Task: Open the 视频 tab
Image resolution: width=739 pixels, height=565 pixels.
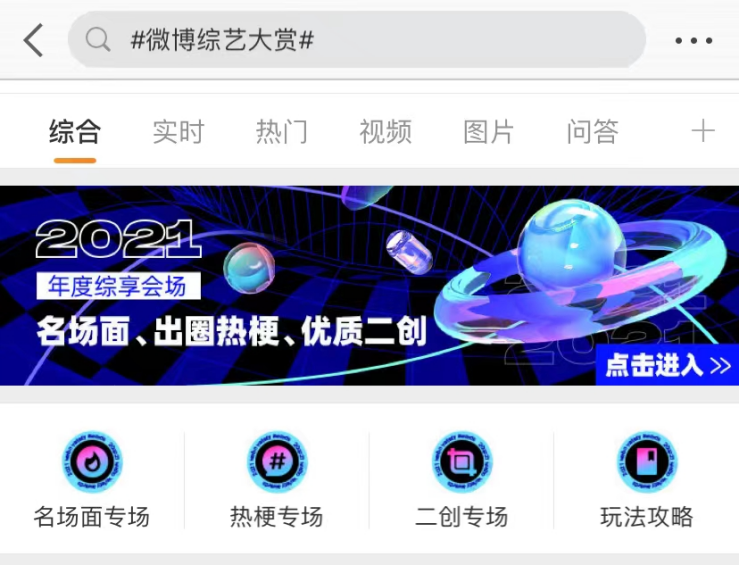Action: point(385,131)
